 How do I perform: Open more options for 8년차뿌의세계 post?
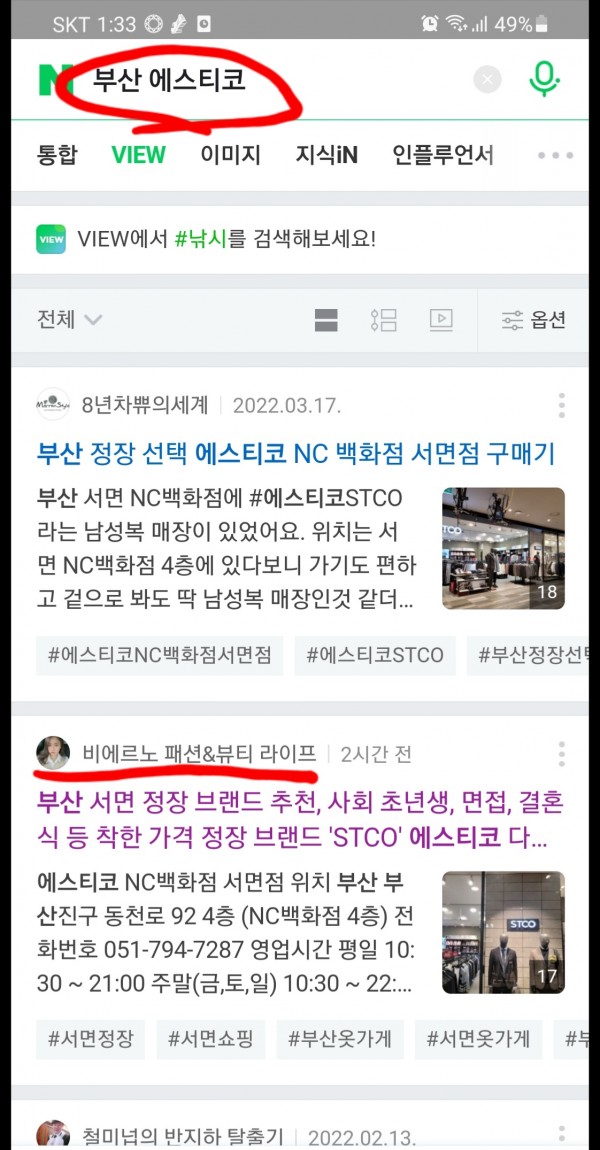(562, 405)
